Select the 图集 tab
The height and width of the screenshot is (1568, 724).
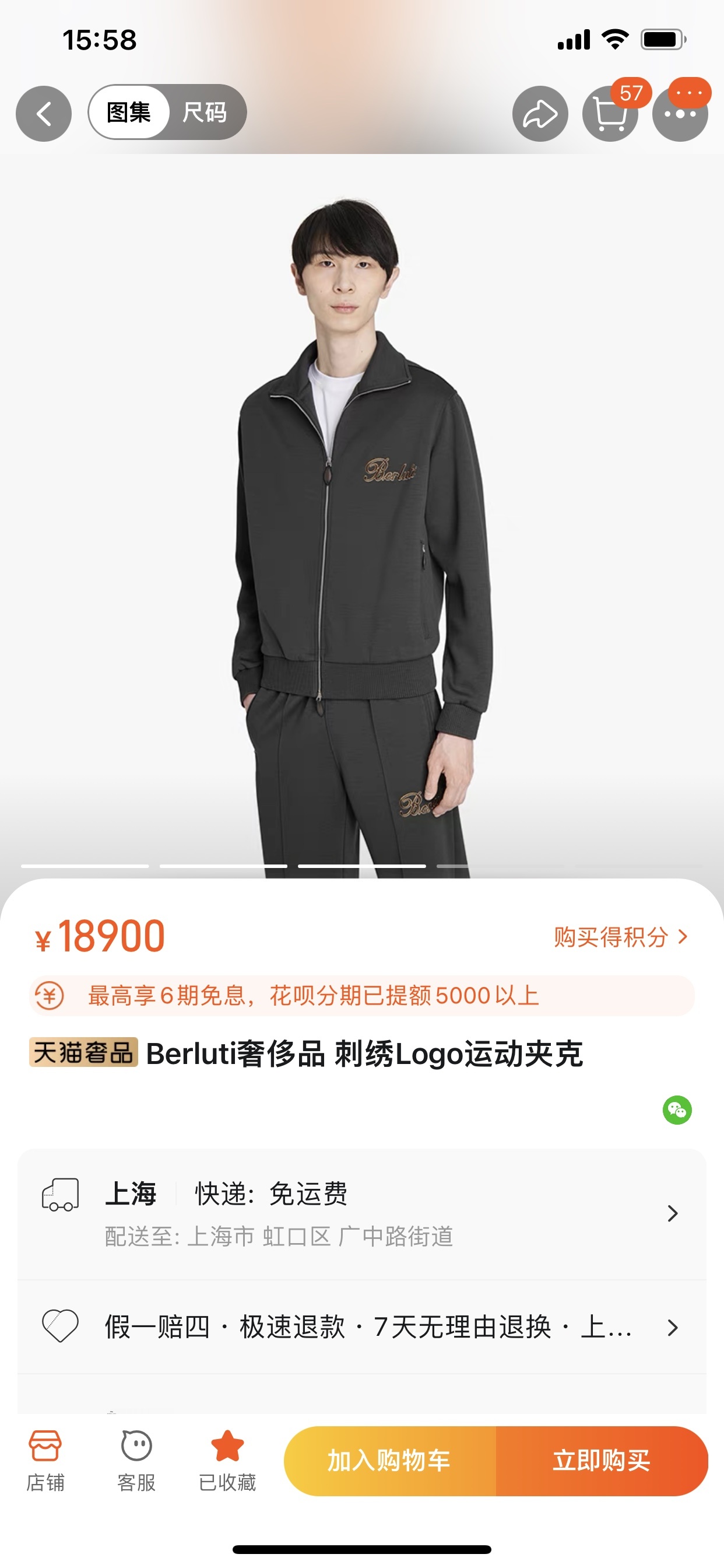click(x=129, y=113)
